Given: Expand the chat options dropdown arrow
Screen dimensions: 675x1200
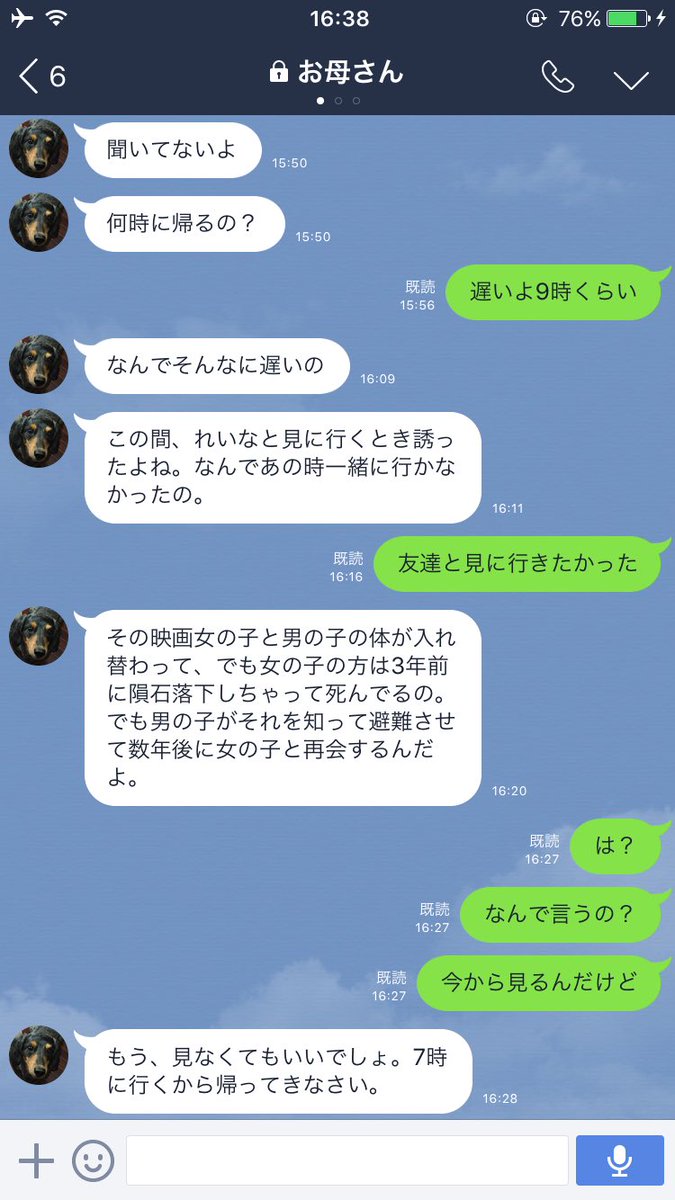Looking at the screenshot, I should click(x=631, y=77).
